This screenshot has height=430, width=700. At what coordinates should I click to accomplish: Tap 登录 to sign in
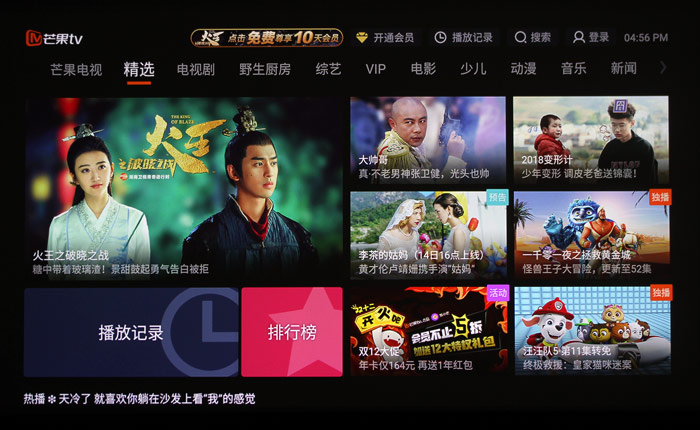[590, 37]
